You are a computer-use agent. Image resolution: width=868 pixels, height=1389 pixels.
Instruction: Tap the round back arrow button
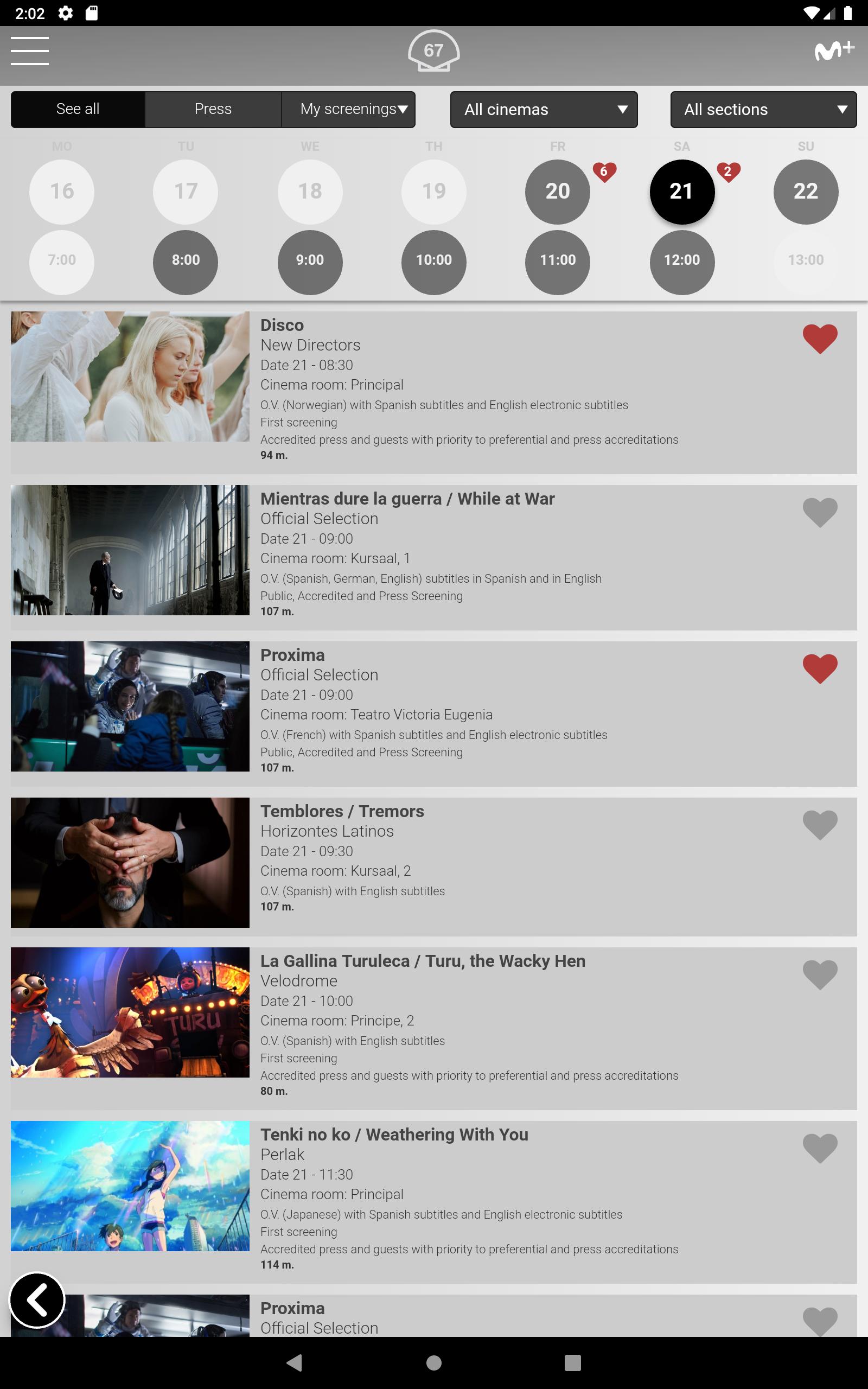tap(37, 1300)
